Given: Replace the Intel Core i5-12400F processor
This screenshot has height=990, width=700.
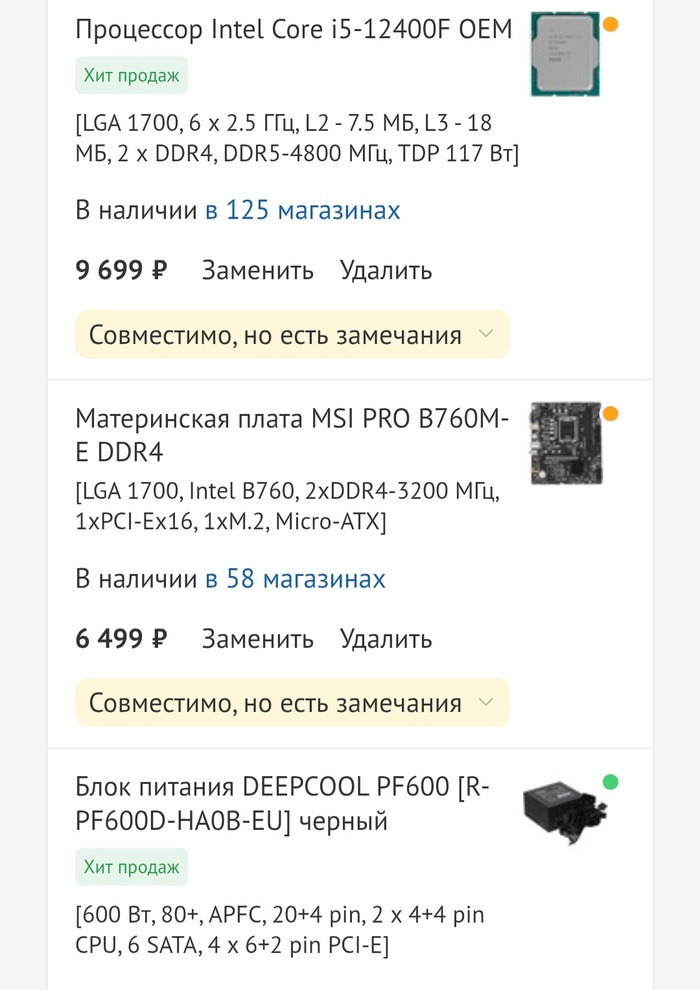Looking at the screenshot, I should (x=257, y=270).
